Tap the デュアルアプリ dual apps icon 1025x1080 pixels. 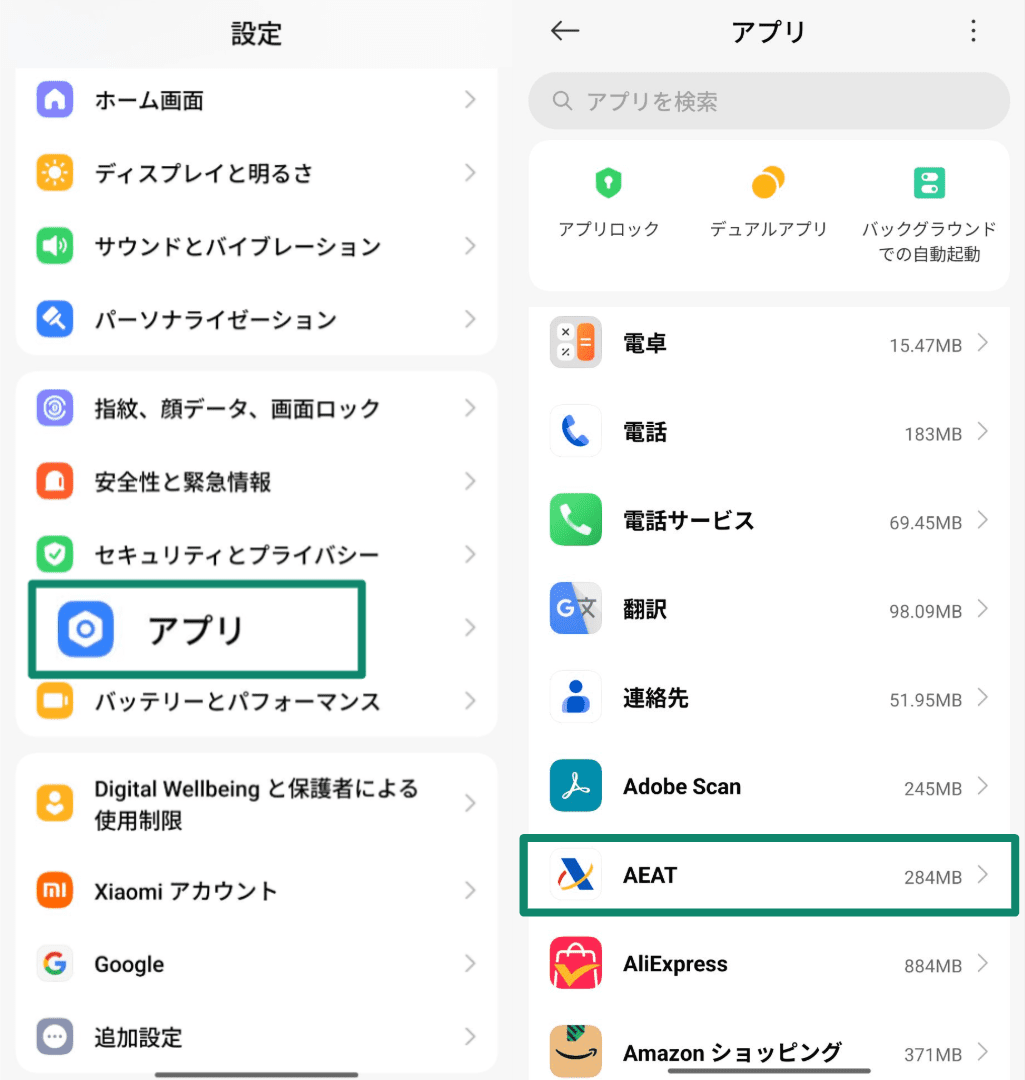click(768, 184)
